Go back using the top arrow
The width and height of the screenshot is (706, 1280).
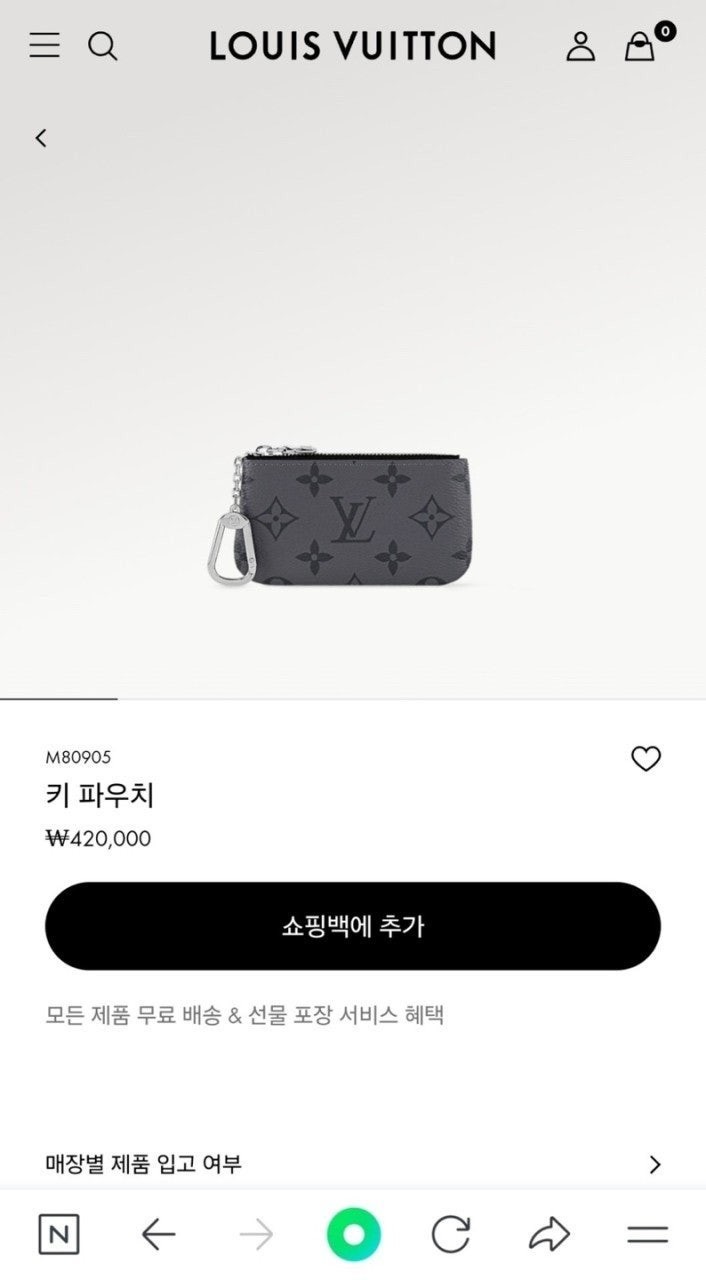(x=41, y=138)
